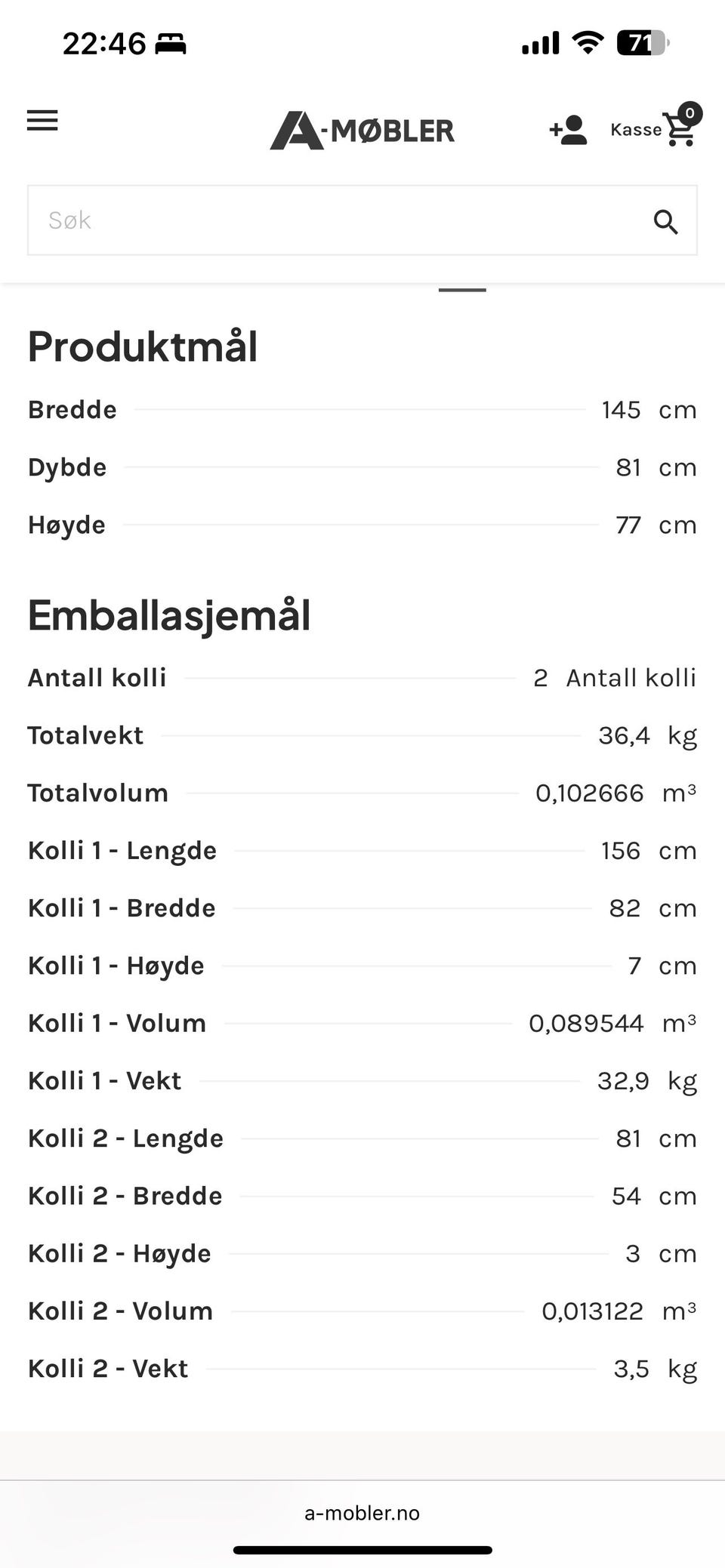The image size is (725, 1568).
Task: Open the hamburger menu
Action: [42, 121]
